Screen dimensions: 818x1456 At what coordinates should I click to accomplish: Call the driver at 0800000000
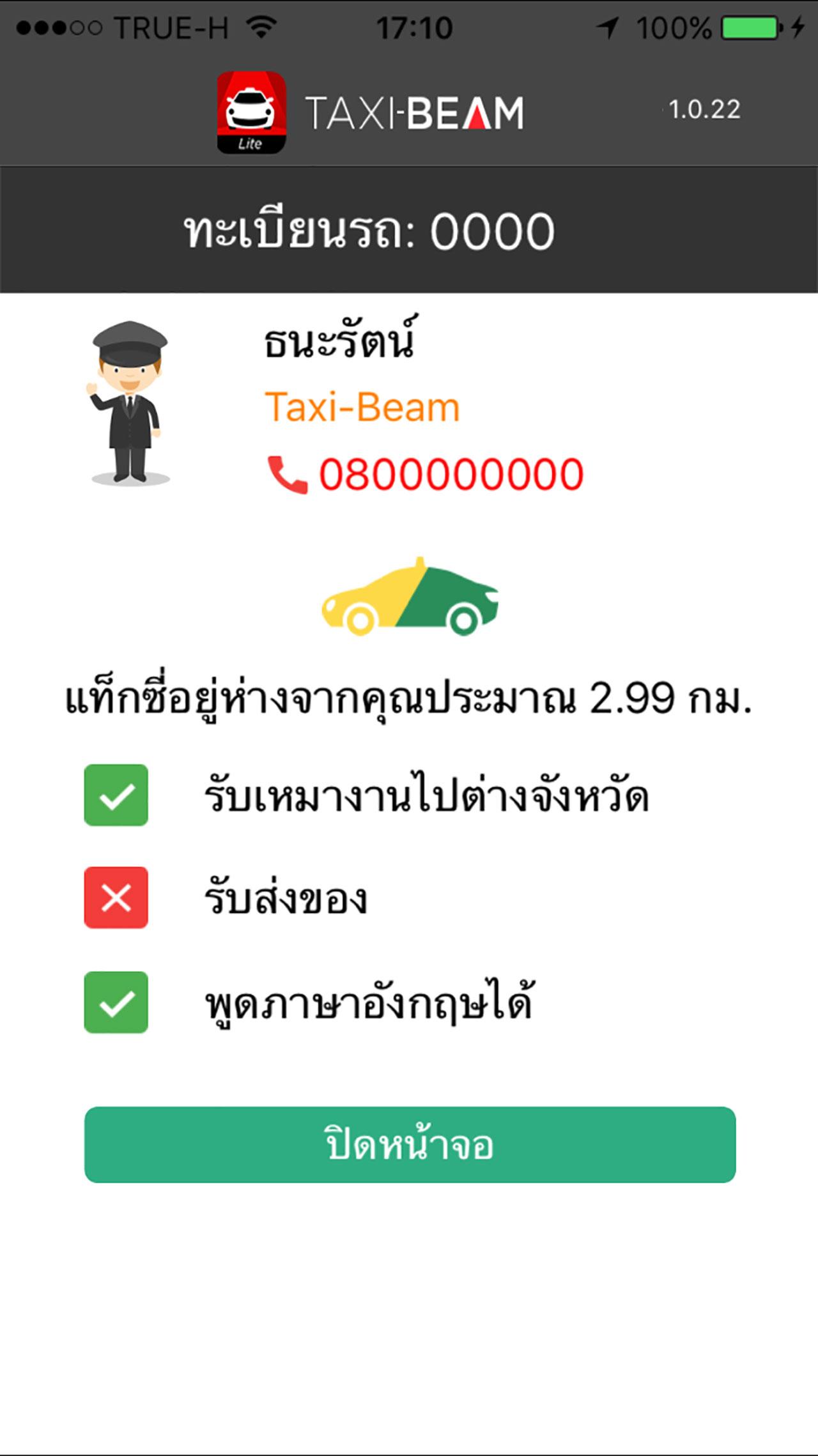point(426,475)
